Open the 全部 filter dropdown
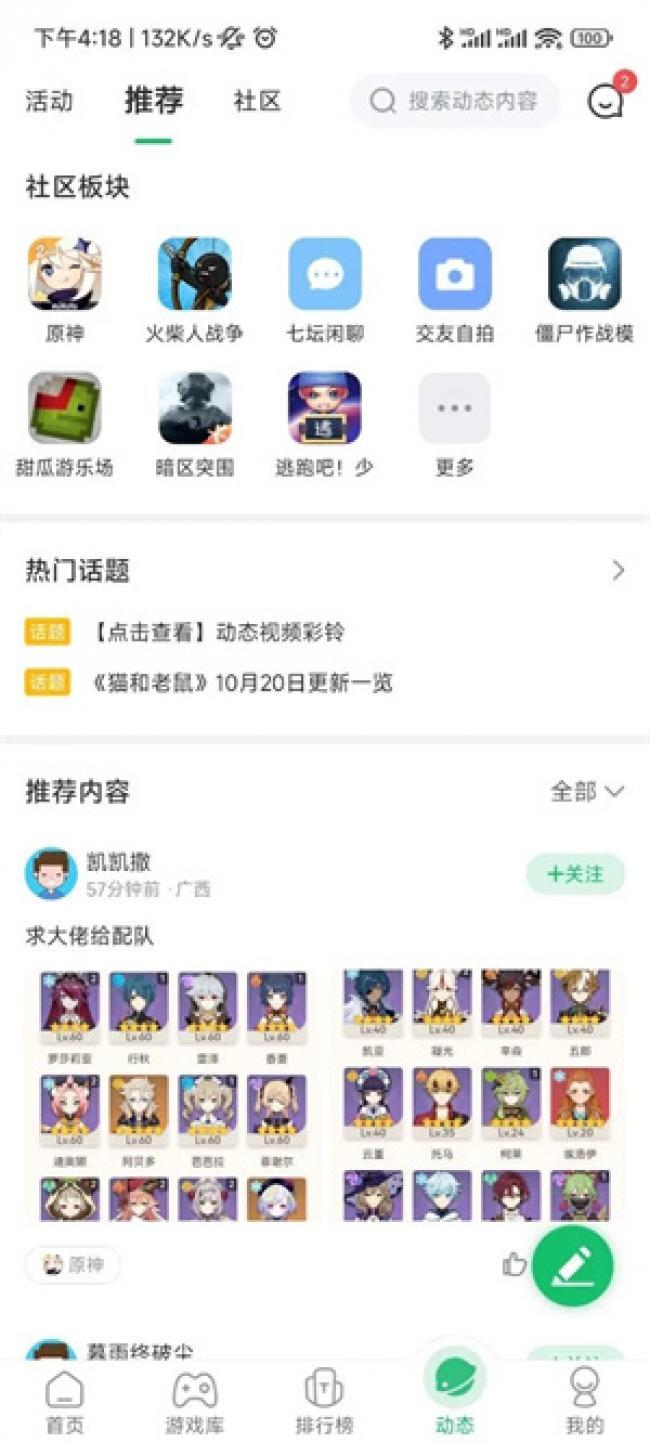 (x=587, y=792)
